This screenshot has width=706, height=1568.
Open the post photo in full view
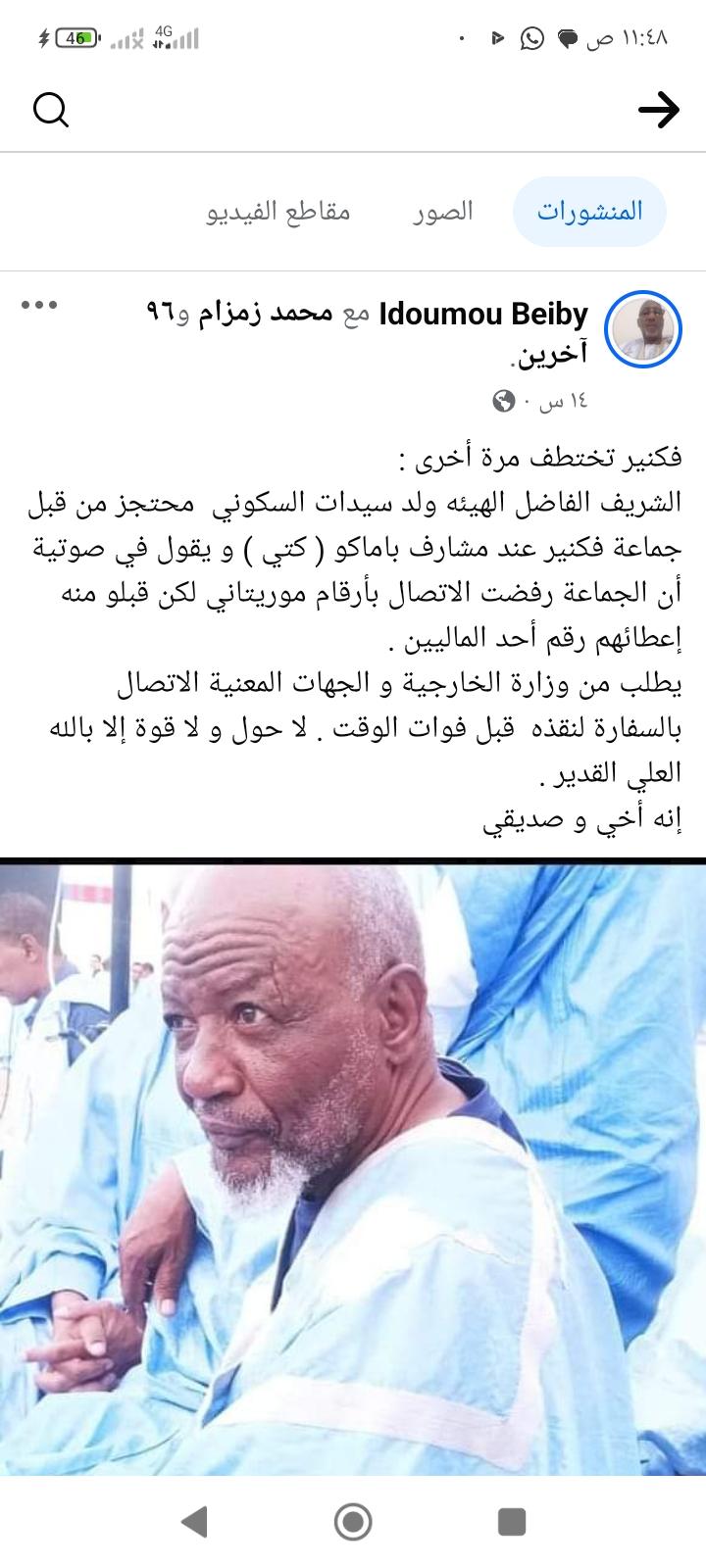353,1166
